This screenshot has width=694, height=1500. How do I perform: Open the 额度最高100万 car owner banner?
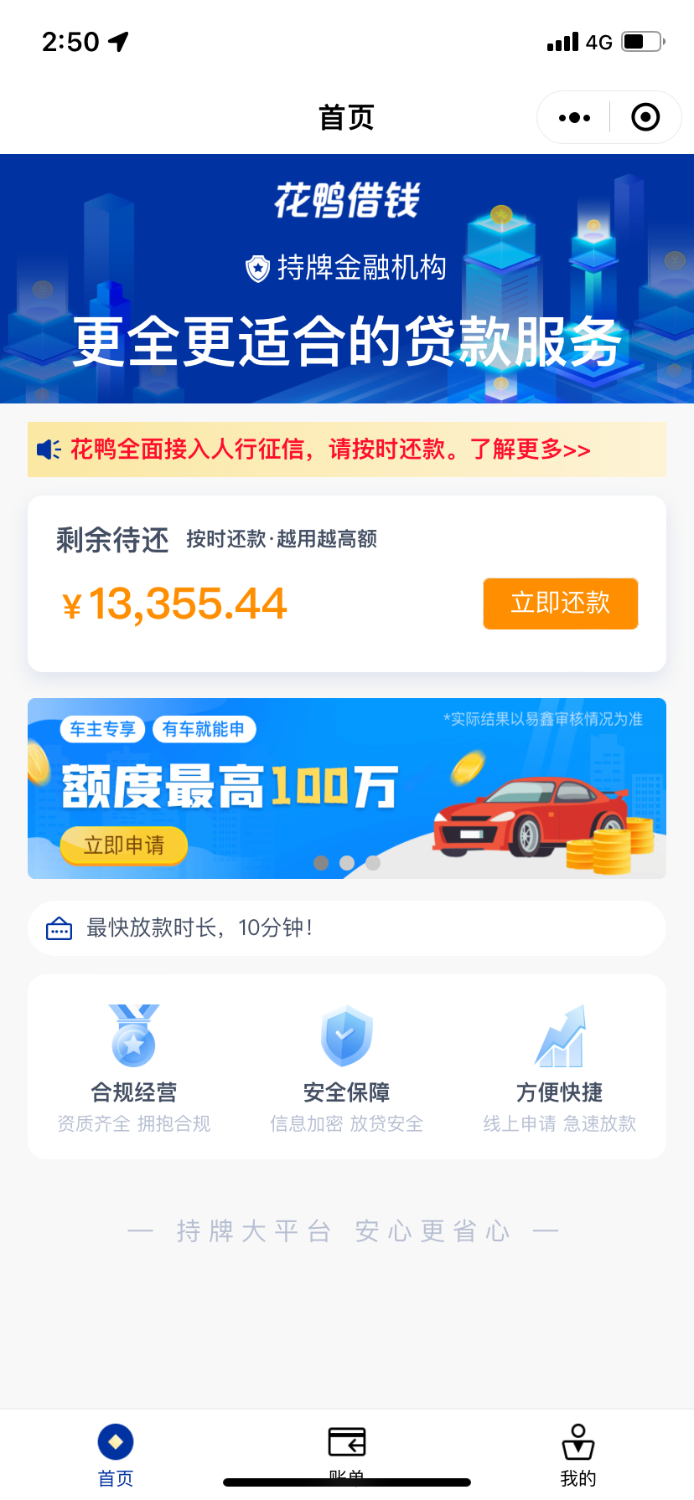tap(346, 788)
